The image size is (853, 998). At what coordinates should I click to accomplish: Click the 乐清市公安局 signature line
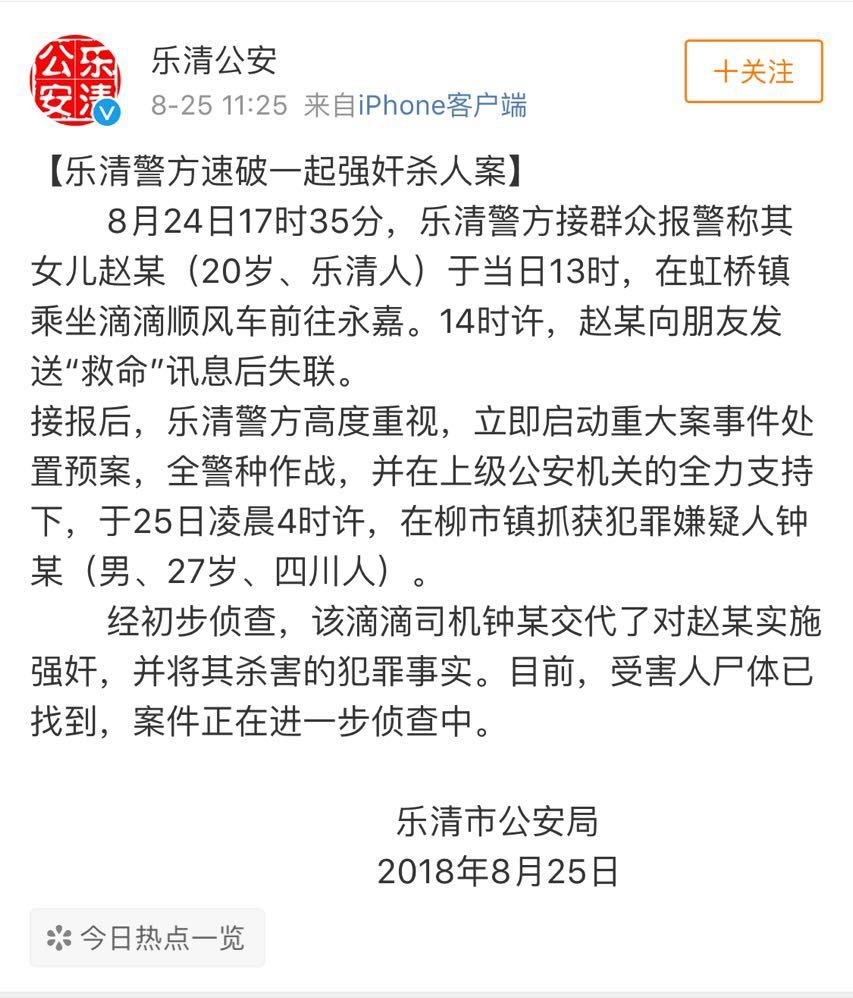point(497,819)
